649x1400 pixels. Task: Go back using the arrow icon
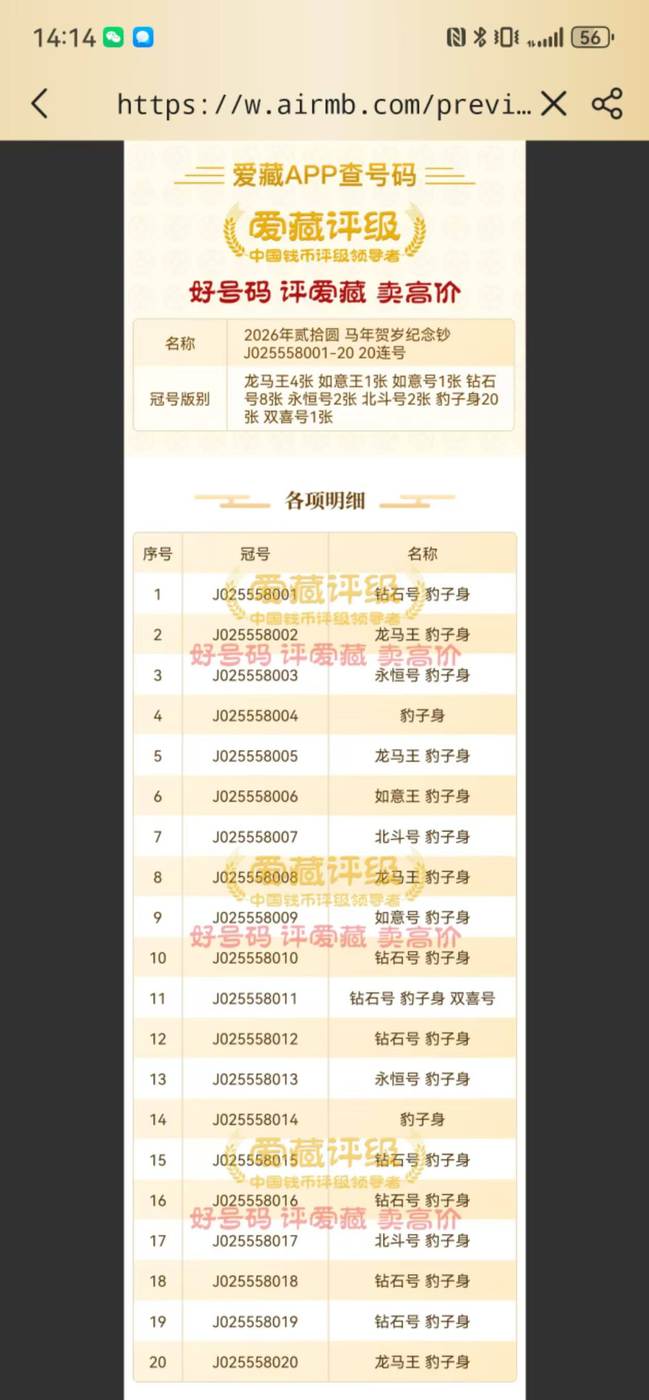pyautogui.click(x=39, y=104)
